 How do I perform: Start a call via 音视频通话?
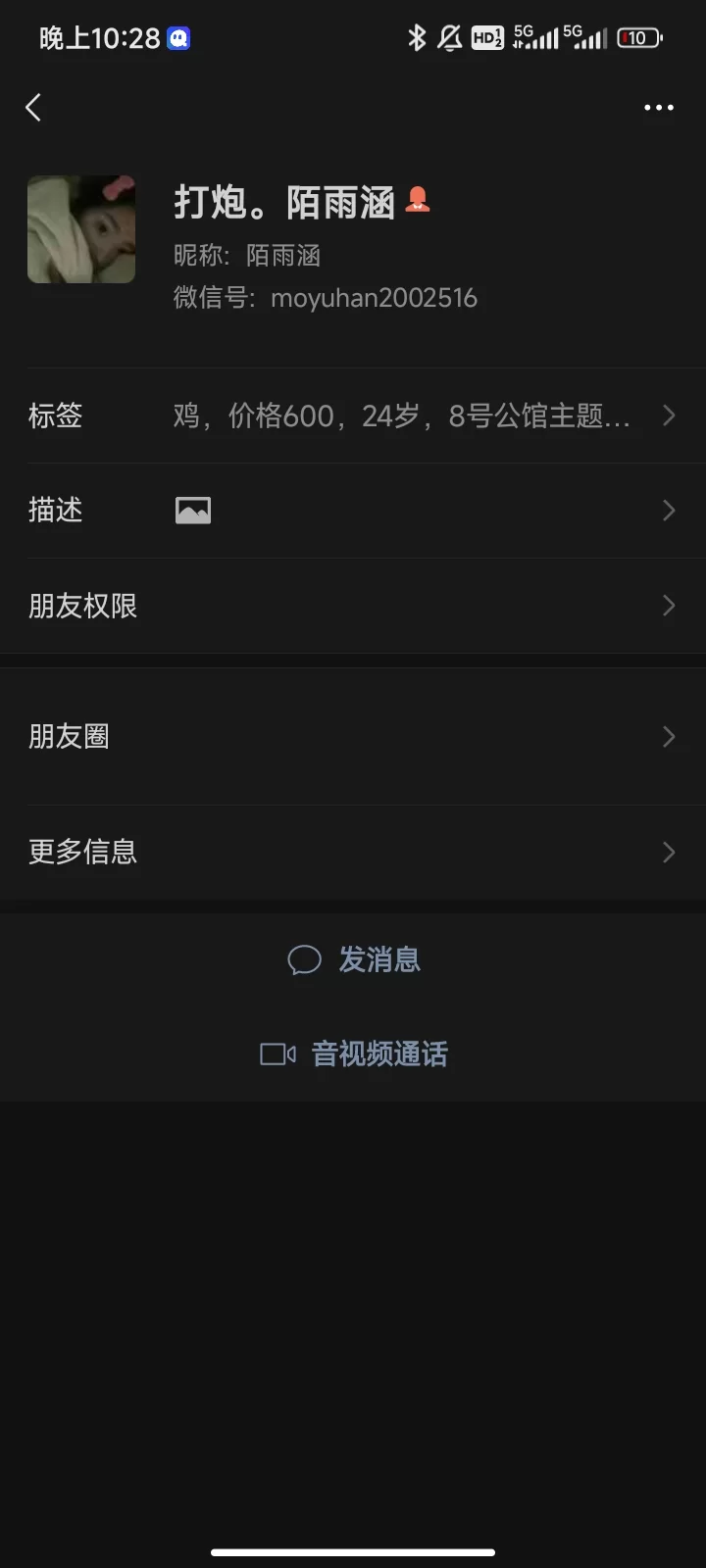pos(355,1054)
